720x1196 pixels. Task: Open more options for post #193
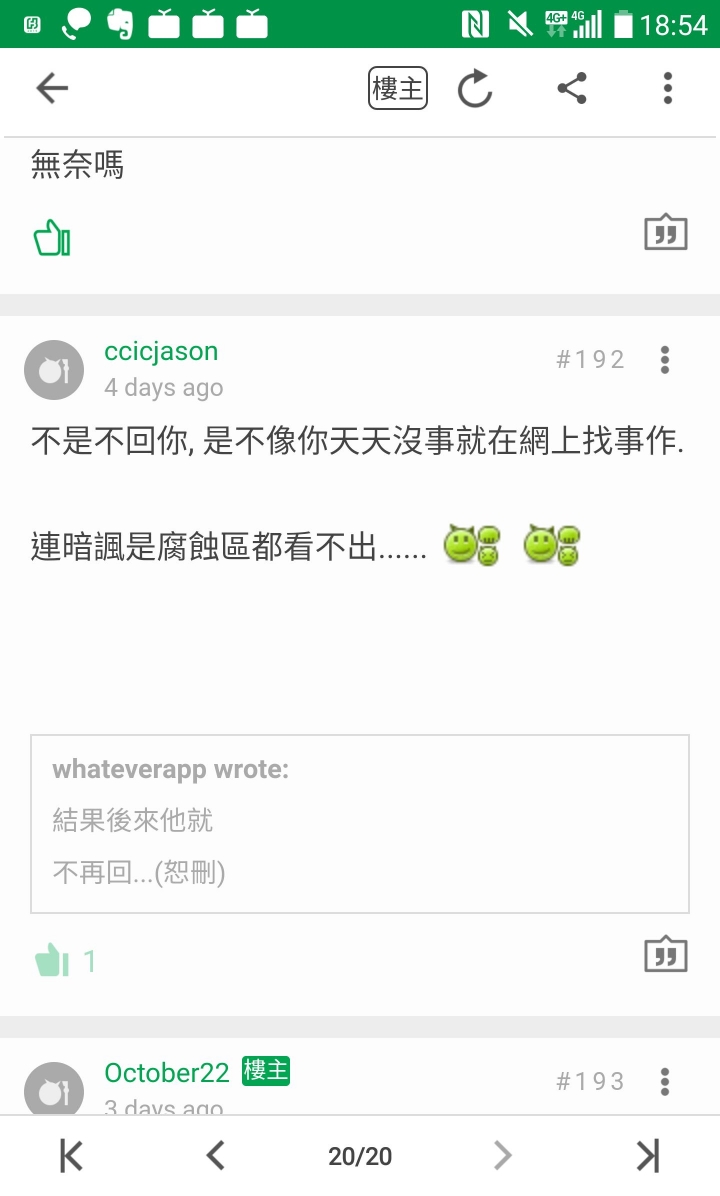click(x=665, y=1081)
